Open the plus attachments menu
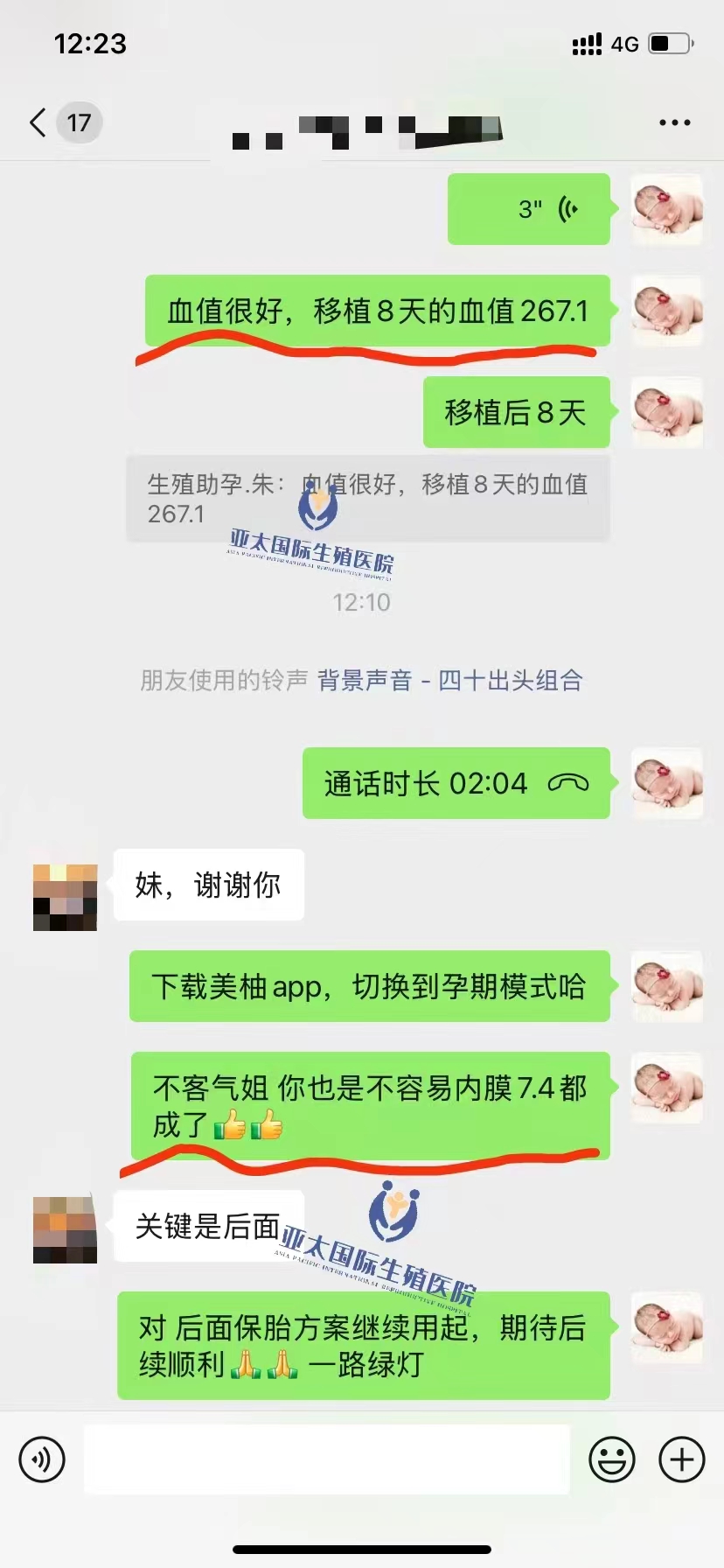Screen dimensions: 724x1568 click(x=681, y=1459)
